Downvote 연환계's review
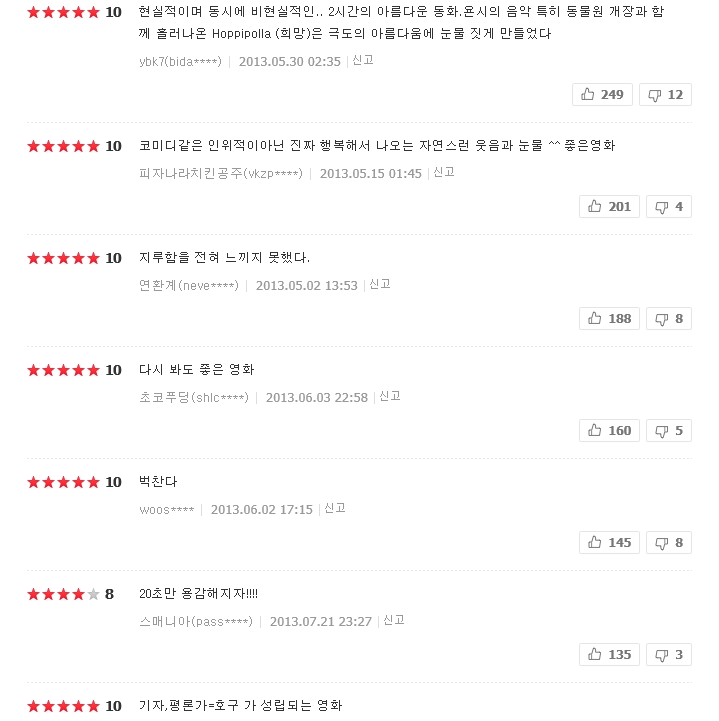This screenshot has height=721, width=719. pyautogui.click(x=668, y=318)
